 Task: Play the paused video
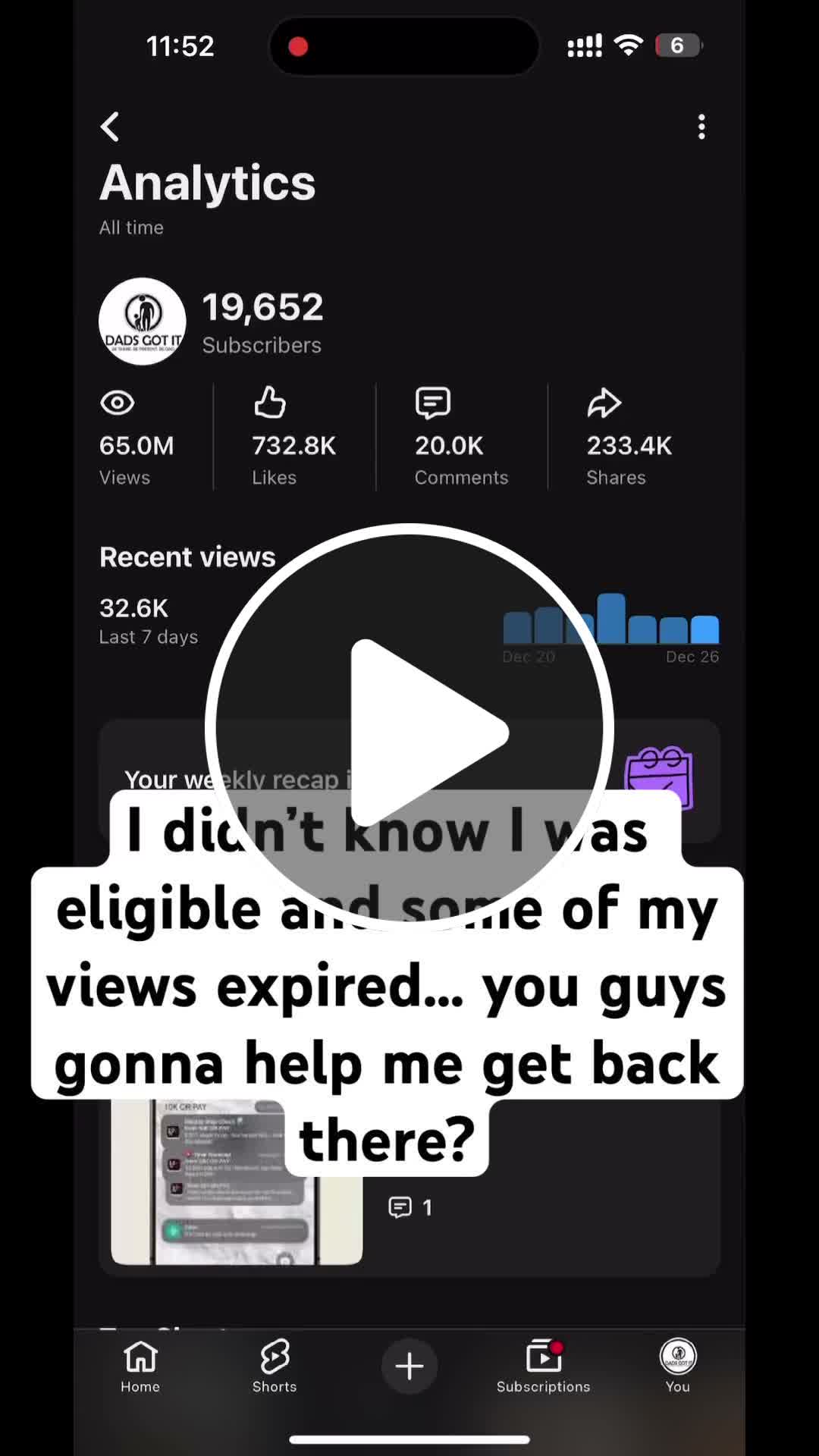(409, 728)
